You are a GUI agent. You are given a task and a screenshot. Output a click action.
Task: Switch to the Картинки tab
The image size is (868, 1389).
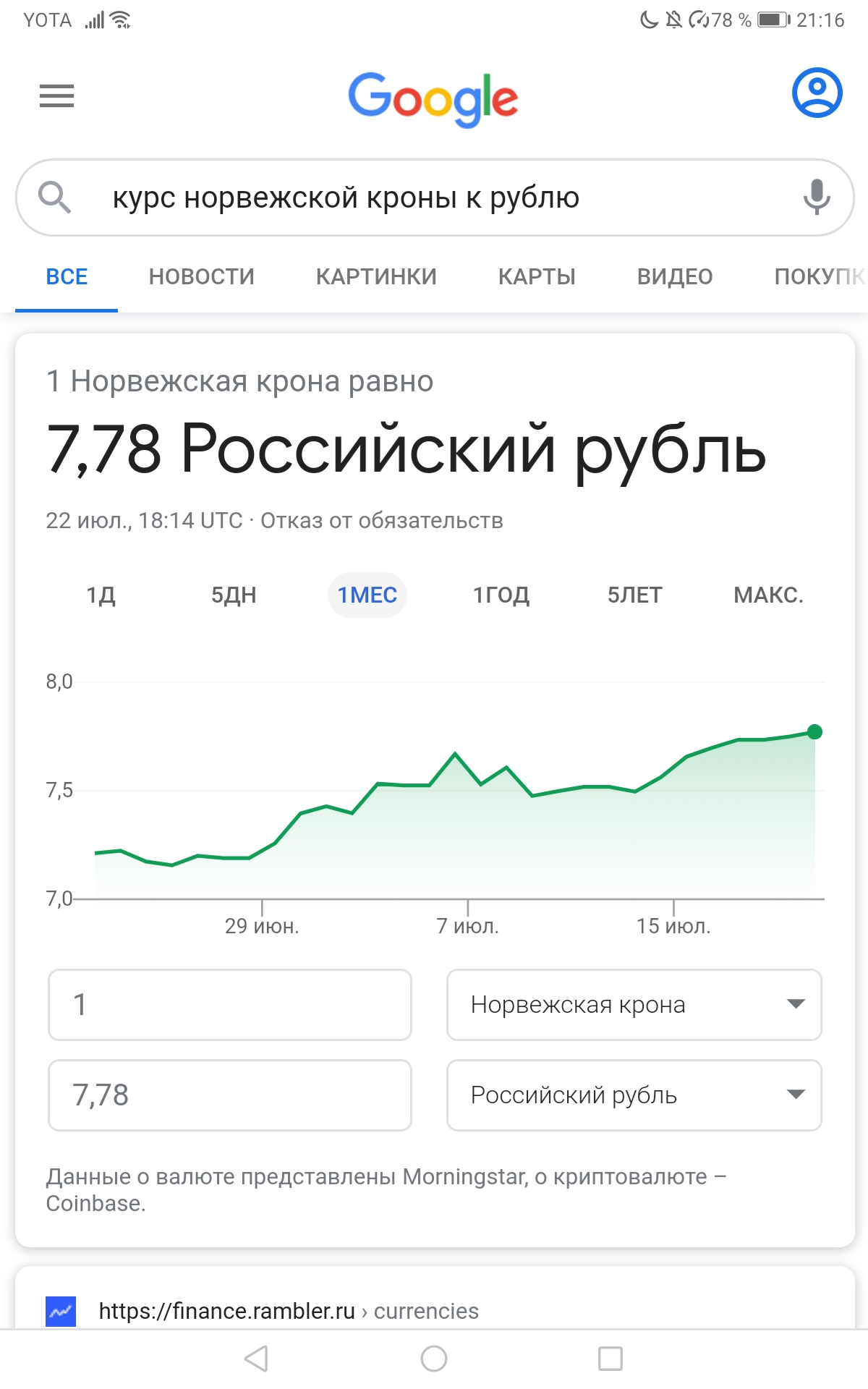click(x=376, y=276)
